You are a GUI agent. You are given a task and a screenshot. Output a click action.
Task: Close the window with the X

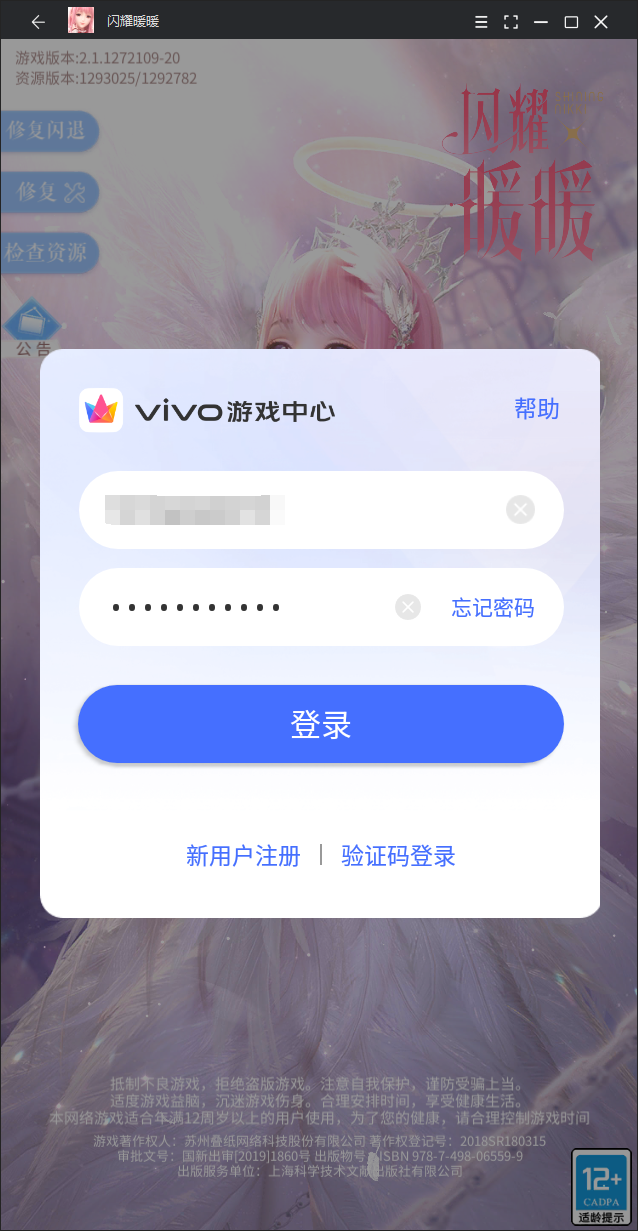601,21
